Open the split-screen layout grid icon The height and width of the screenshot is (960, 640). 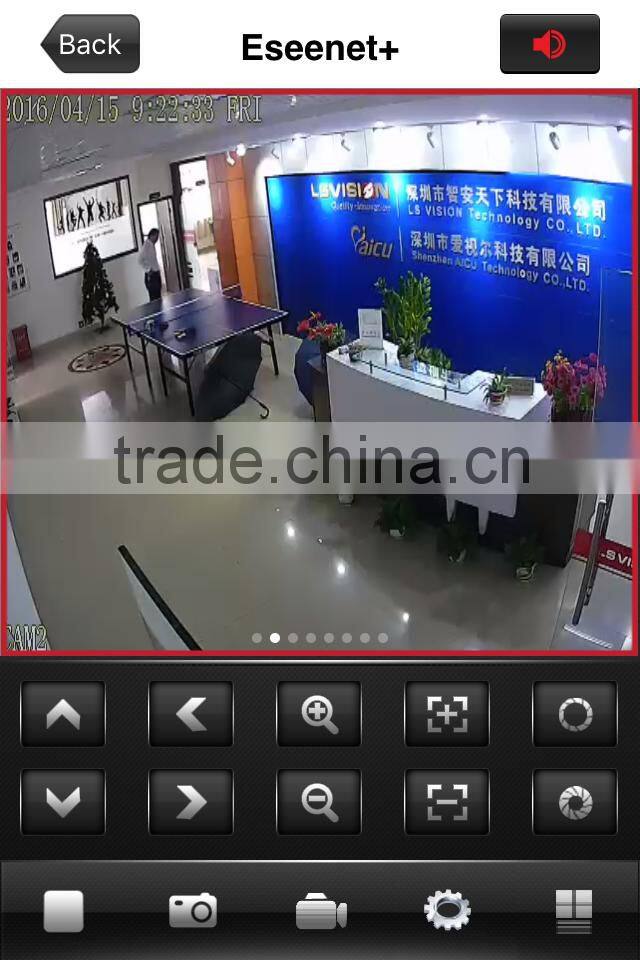pyautogui.click(x=574, y=911)
